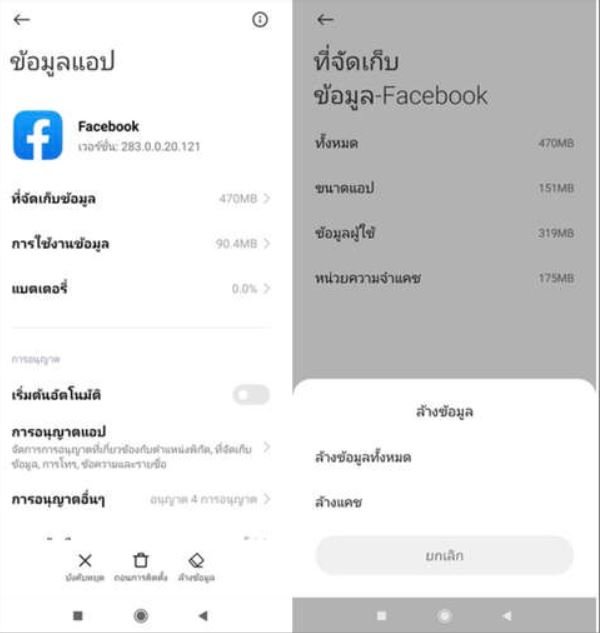The width and height of the screenshot is (600, 633).
Task: Go back from the Facebook storage screen
Action: [x=324, y=19]
